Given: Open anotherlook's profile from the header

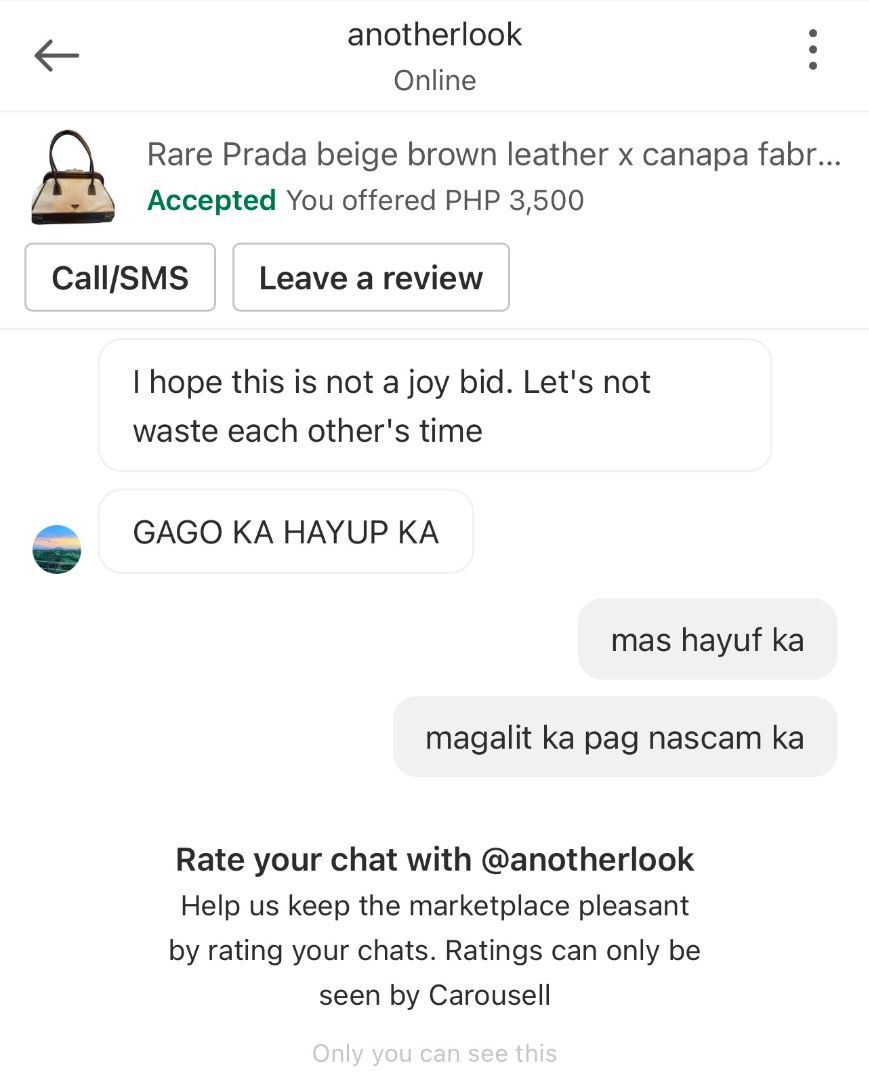Looking at the screenshot, I should 434,35.
